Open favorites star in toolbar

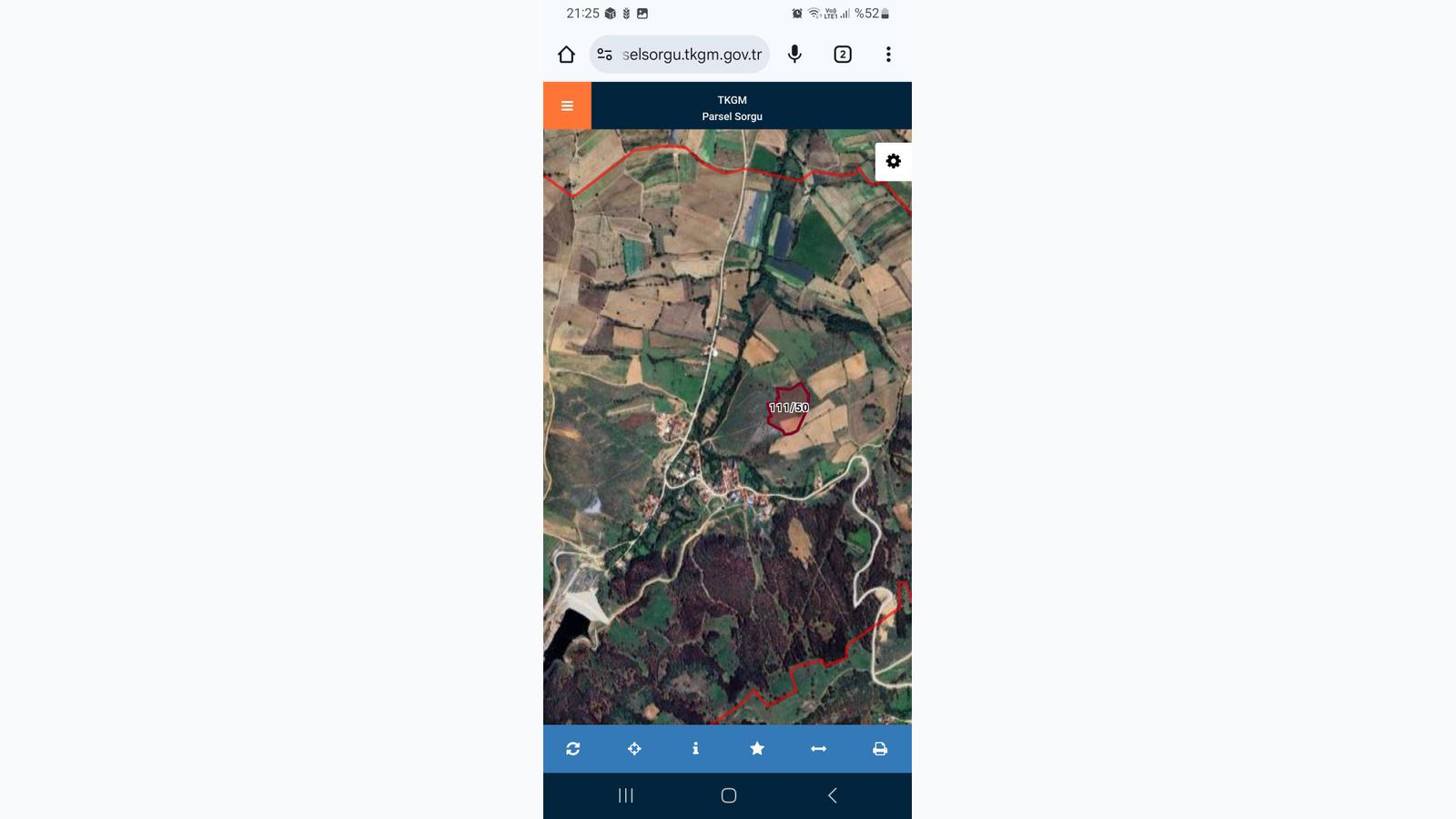coord(757,748)
